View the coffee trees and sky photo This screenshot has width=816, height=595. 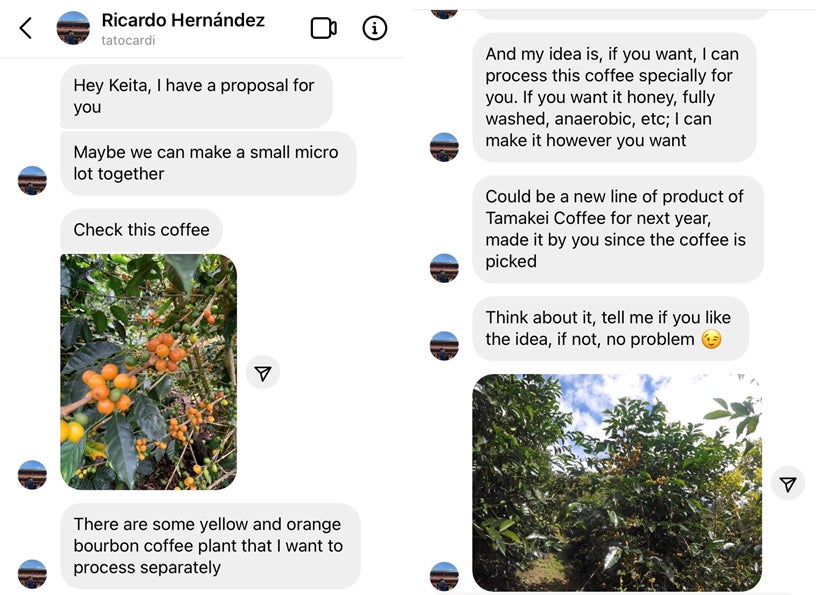(616, 482)
